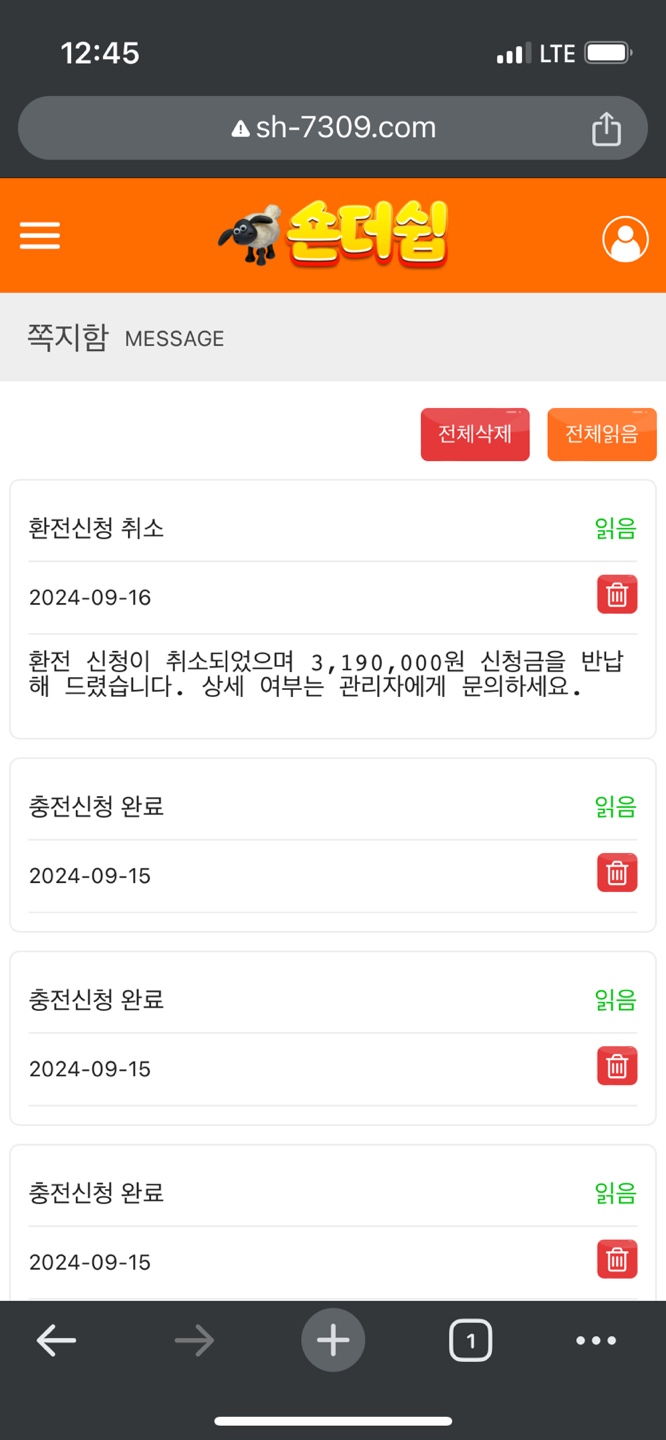Image resolution: width=666 pixels, height=1440 pixels.
Task: Tap the 전체삭제 button
Action: click(x=475, y=435)
